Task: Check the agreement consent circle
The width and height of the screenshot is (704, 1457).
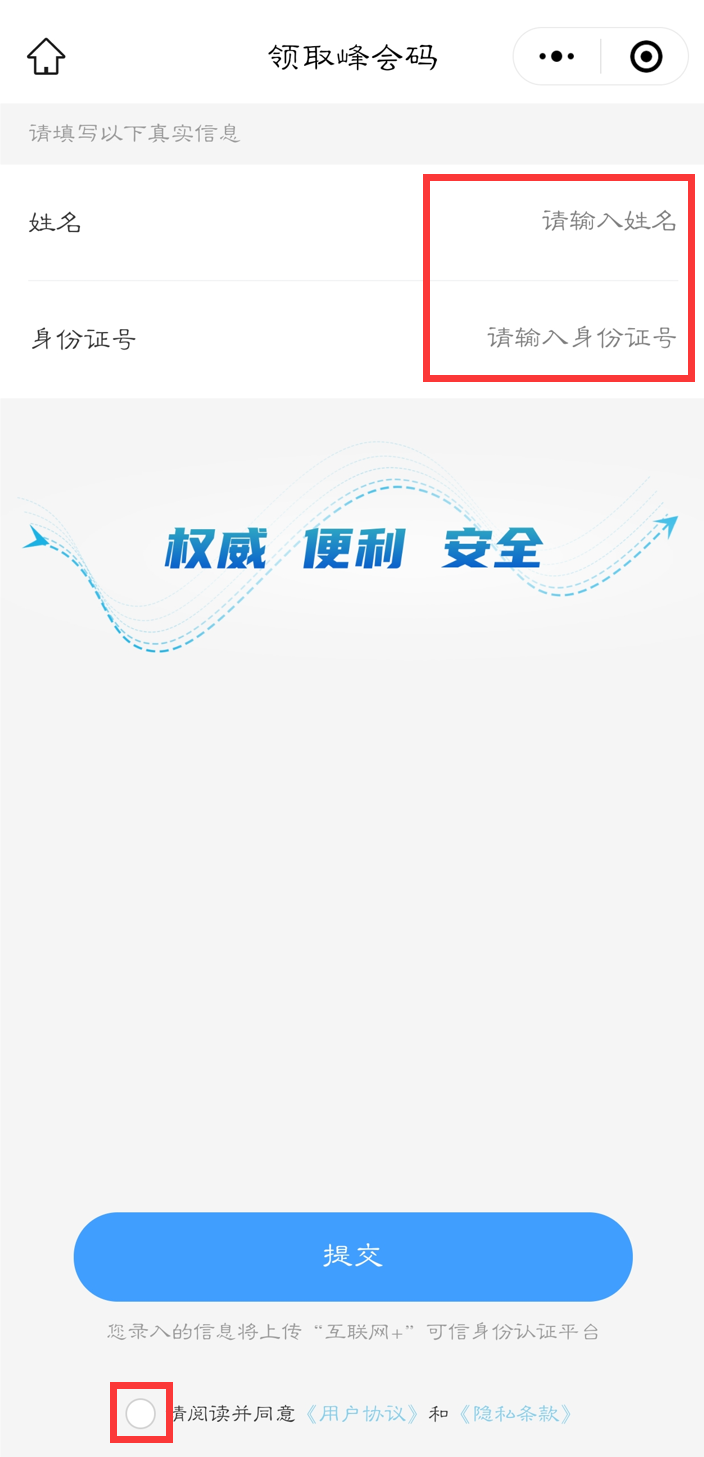Action: pos(141,1413)
